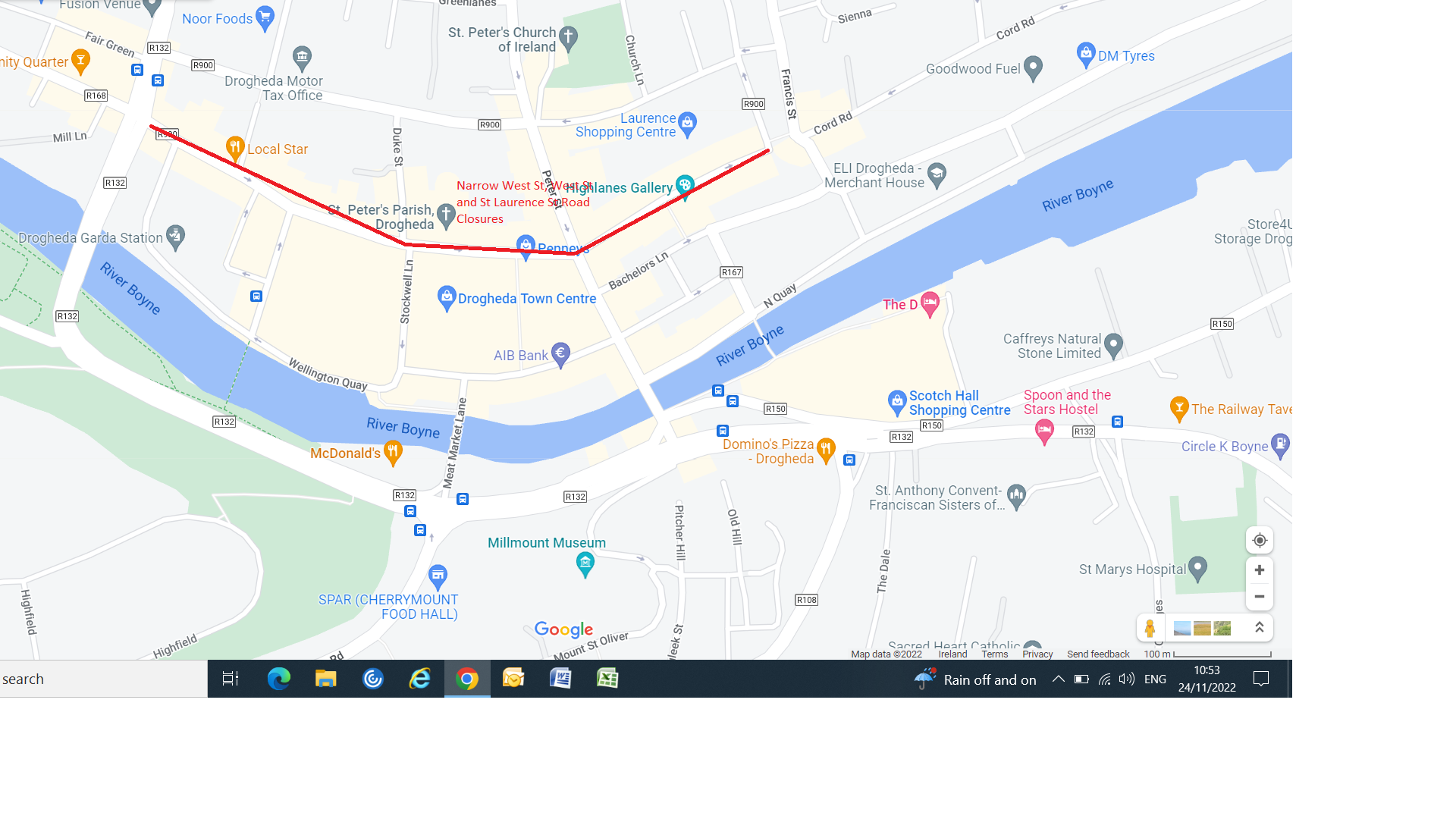Open McDonald's restaurant pin

(393, 453)
